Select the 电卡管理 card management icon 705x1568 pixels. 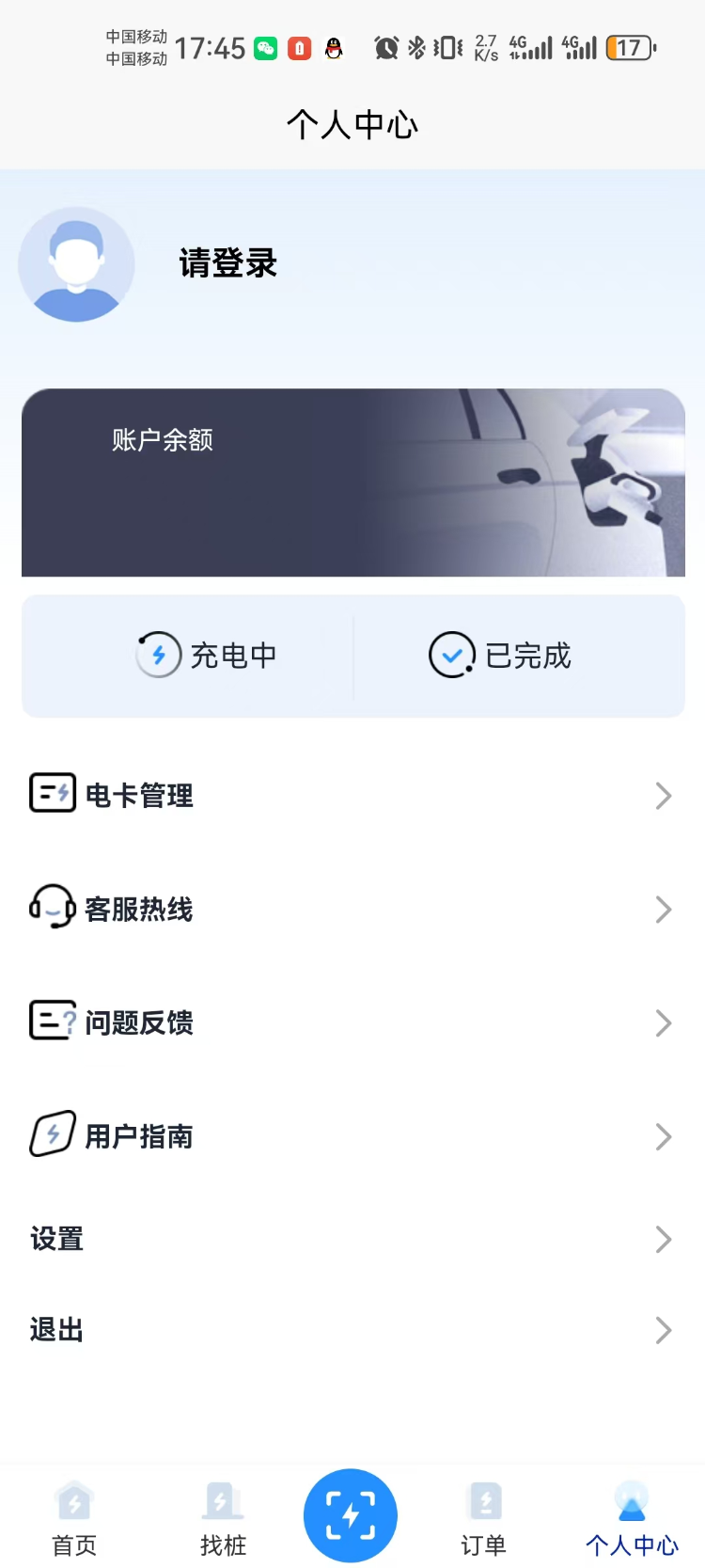[x=54, y=793]
